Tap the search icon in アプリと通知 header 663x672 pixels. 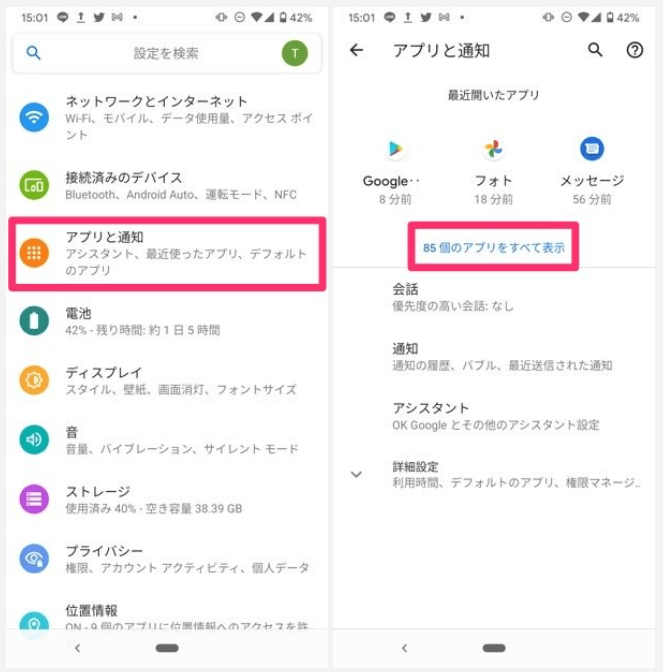(x=595, y=50)
